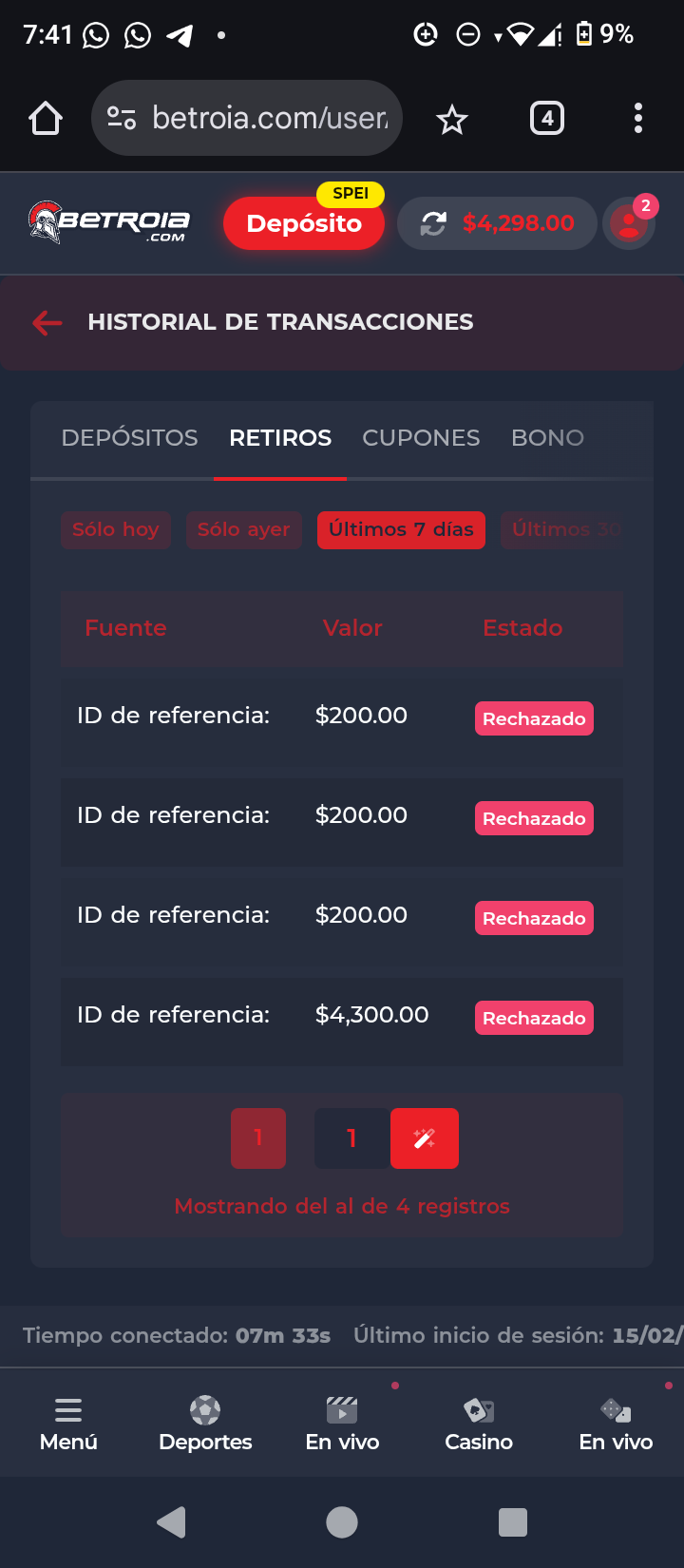Tap the system back button

(x=171, y=1522)
